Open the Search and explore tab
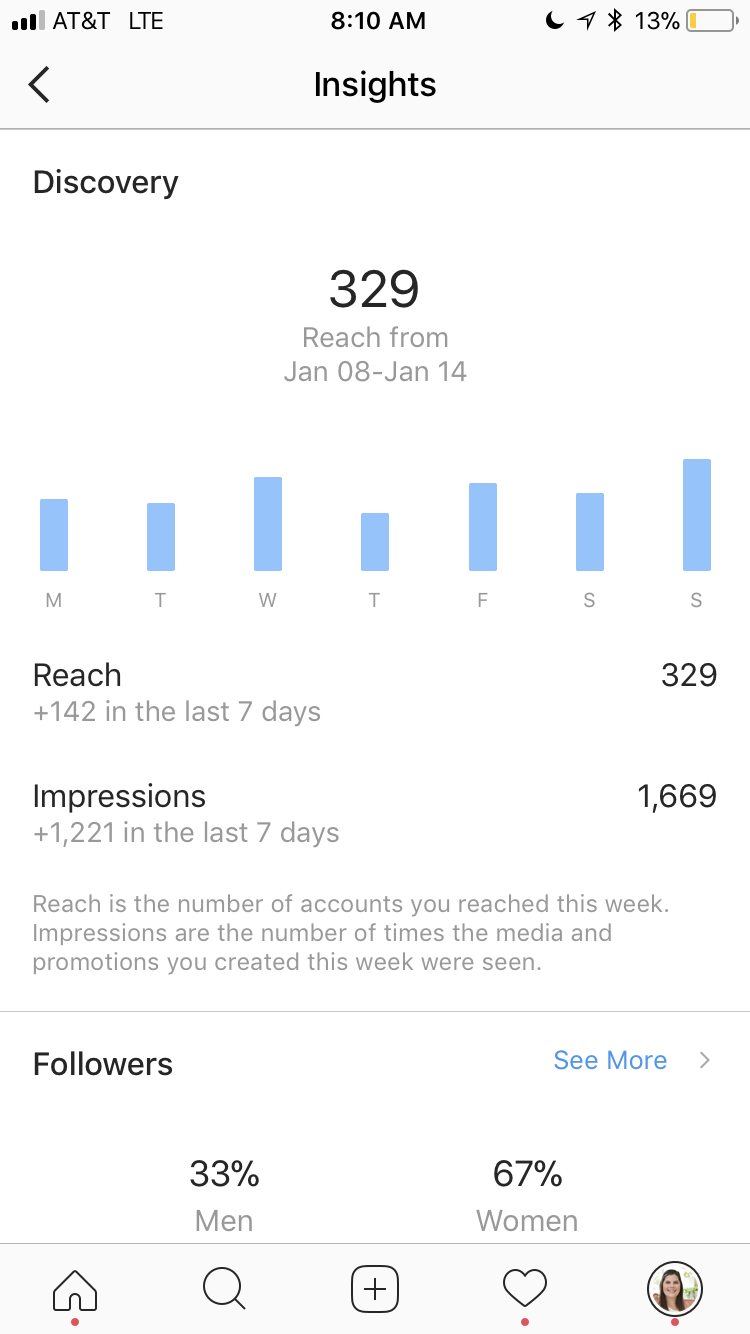The height and width of the screenshot is (1334, 750). (x=224, y=1289)
